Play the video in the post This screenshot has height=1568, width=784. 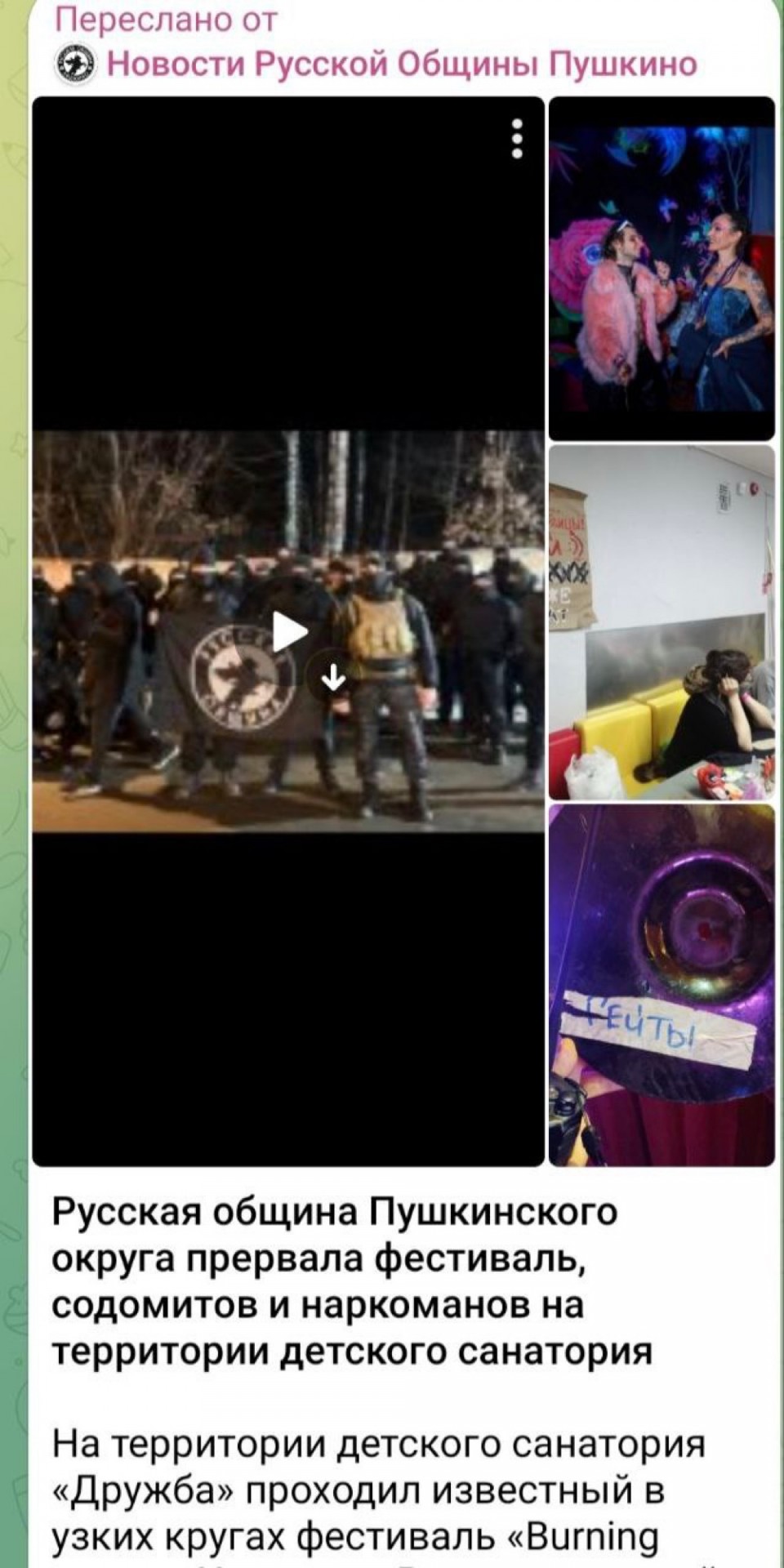coord(289,631)
